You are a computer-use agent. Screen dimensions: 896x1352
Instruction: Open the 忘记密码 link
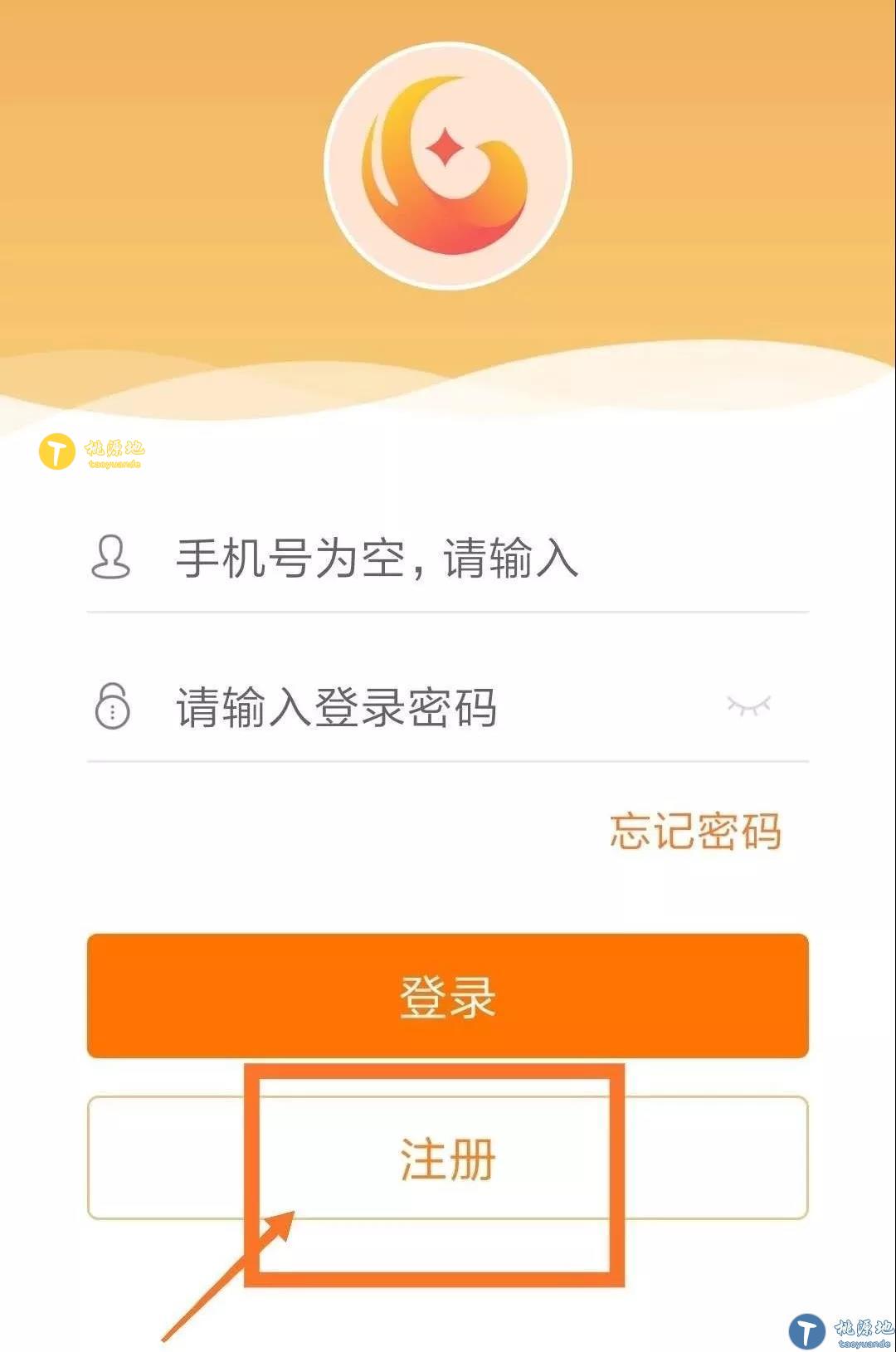click(x=695, y=831)
